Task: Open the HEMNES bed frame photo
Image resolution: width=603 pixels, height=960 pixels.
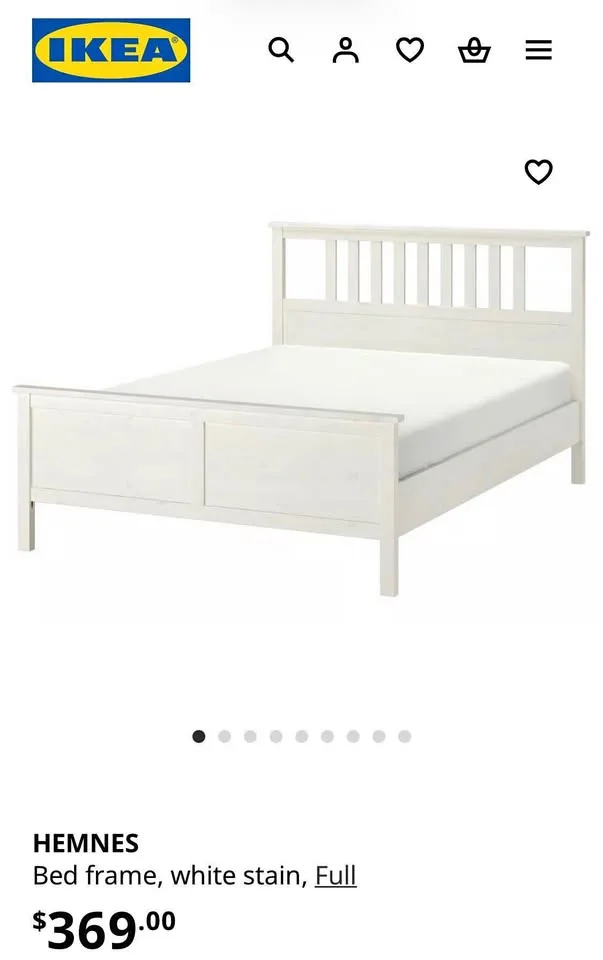Action: [x=300, y=410]
